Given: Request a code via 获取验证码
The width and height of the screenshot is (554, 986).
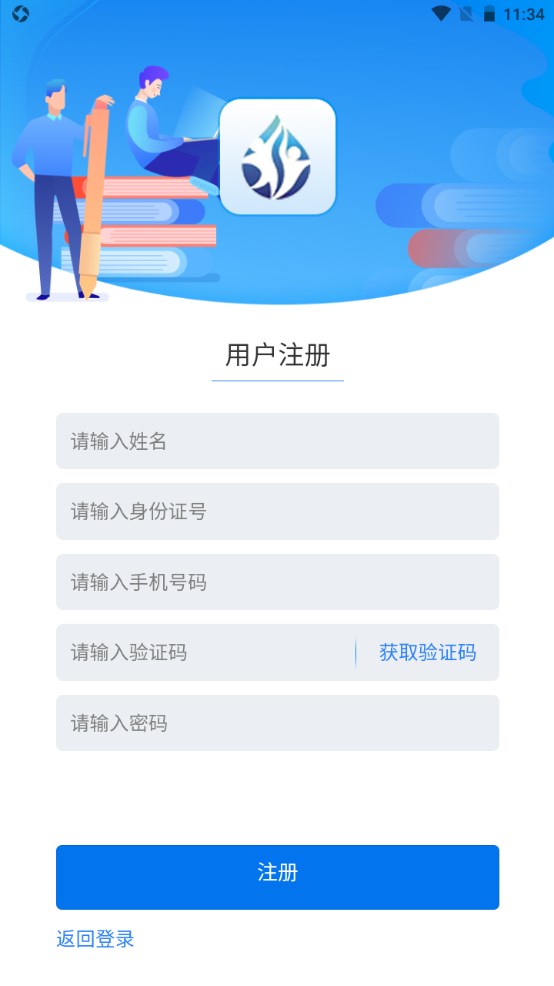Looking at the screenshot, I should (428, 652).
